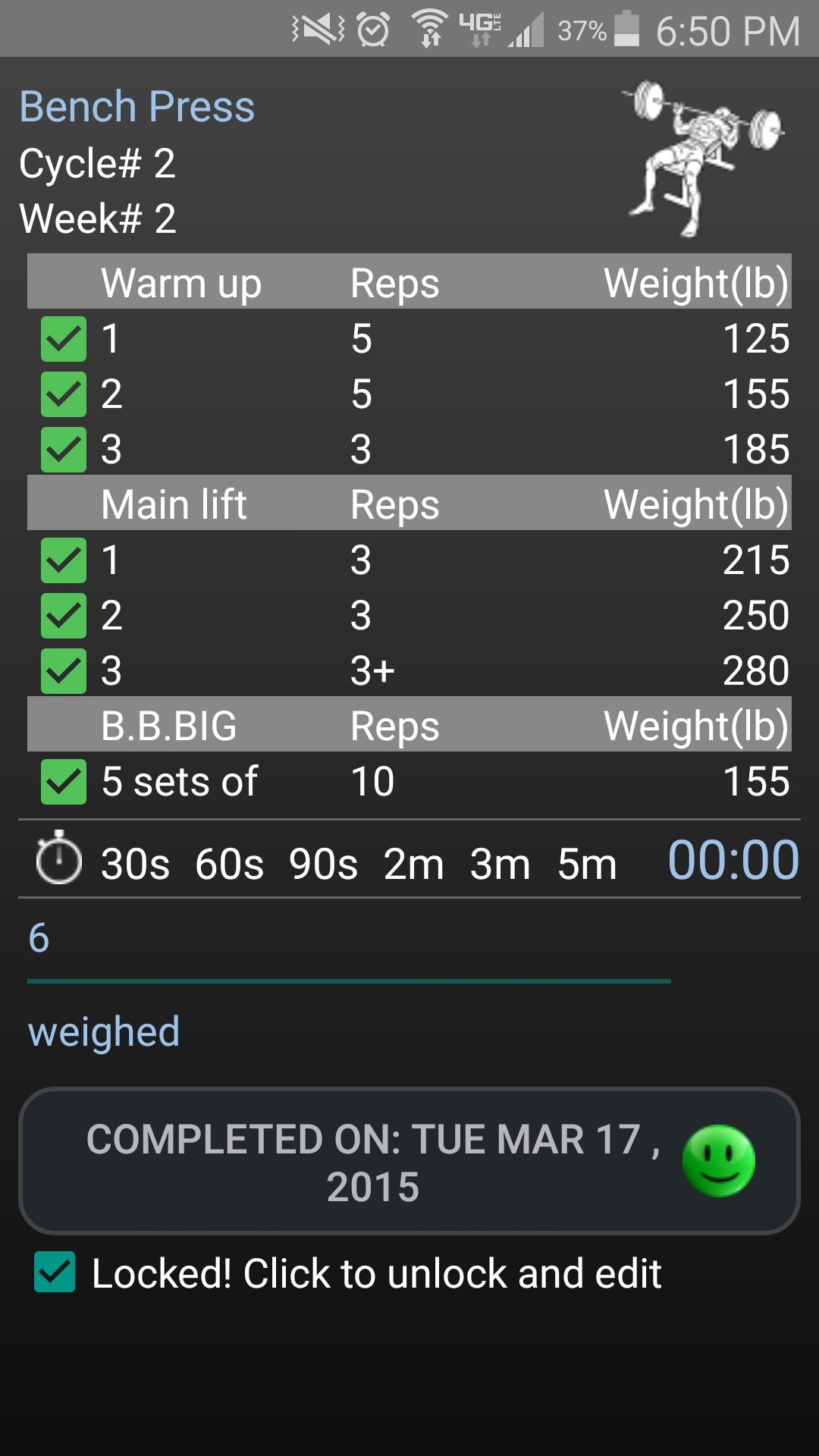The image size is (819, 1456).
Task: Uncheck warm up set at 155 lb, 5 reps
Action: coord(64,394)
